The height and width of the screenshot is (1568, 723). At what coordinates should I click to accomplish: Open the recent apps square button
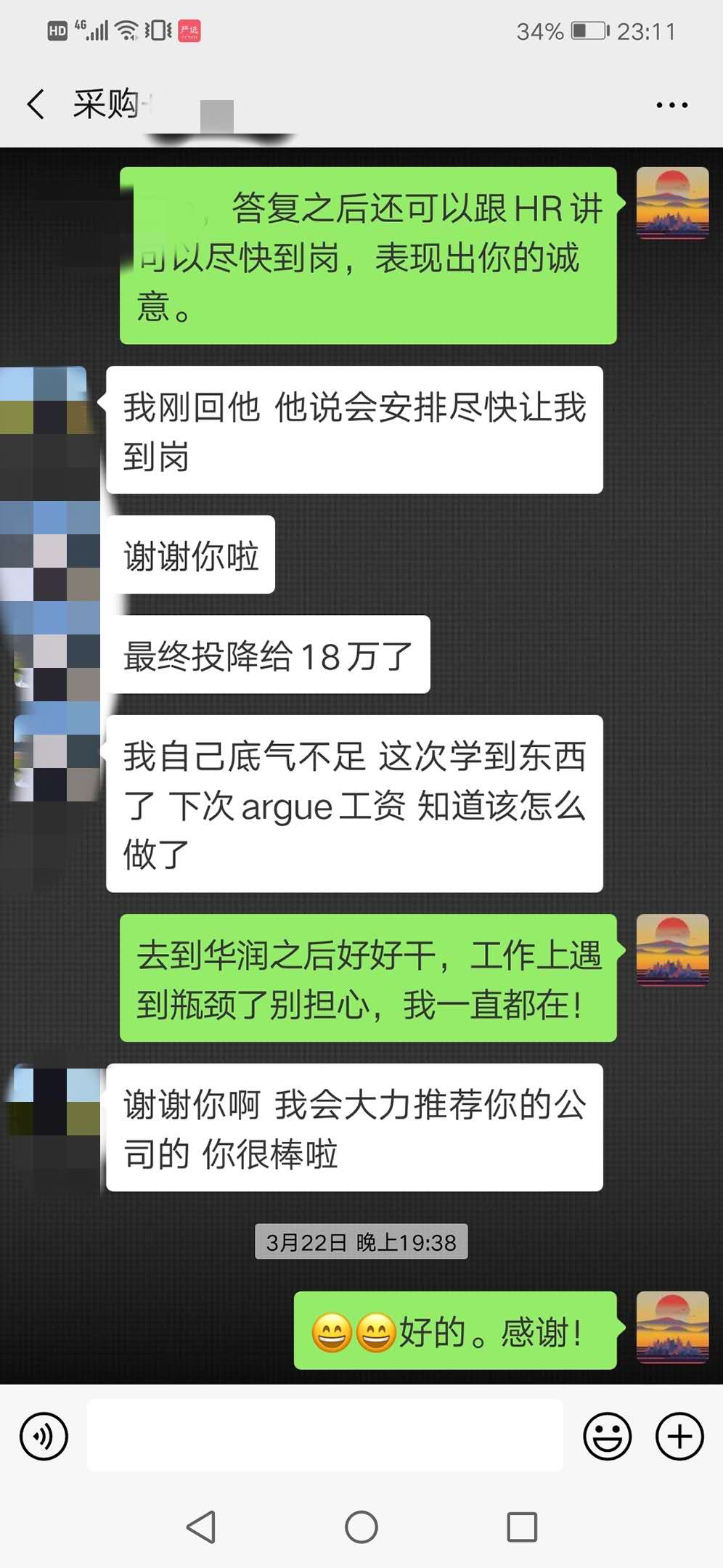coord(521,1527)
